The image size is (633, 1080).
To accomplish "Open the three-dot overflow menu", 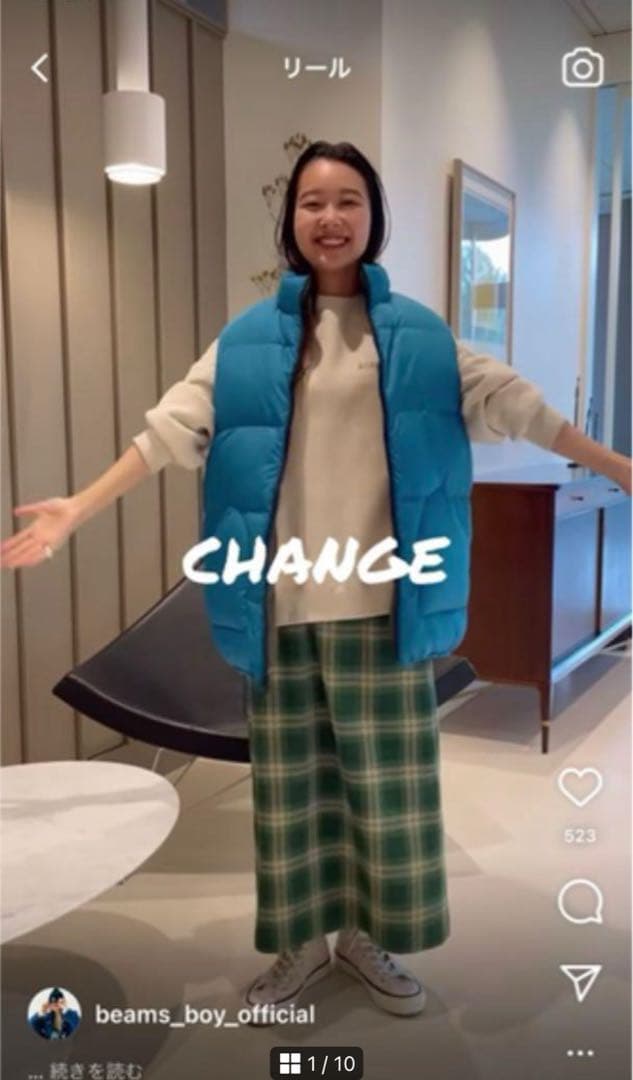I will click(580, 1052).
